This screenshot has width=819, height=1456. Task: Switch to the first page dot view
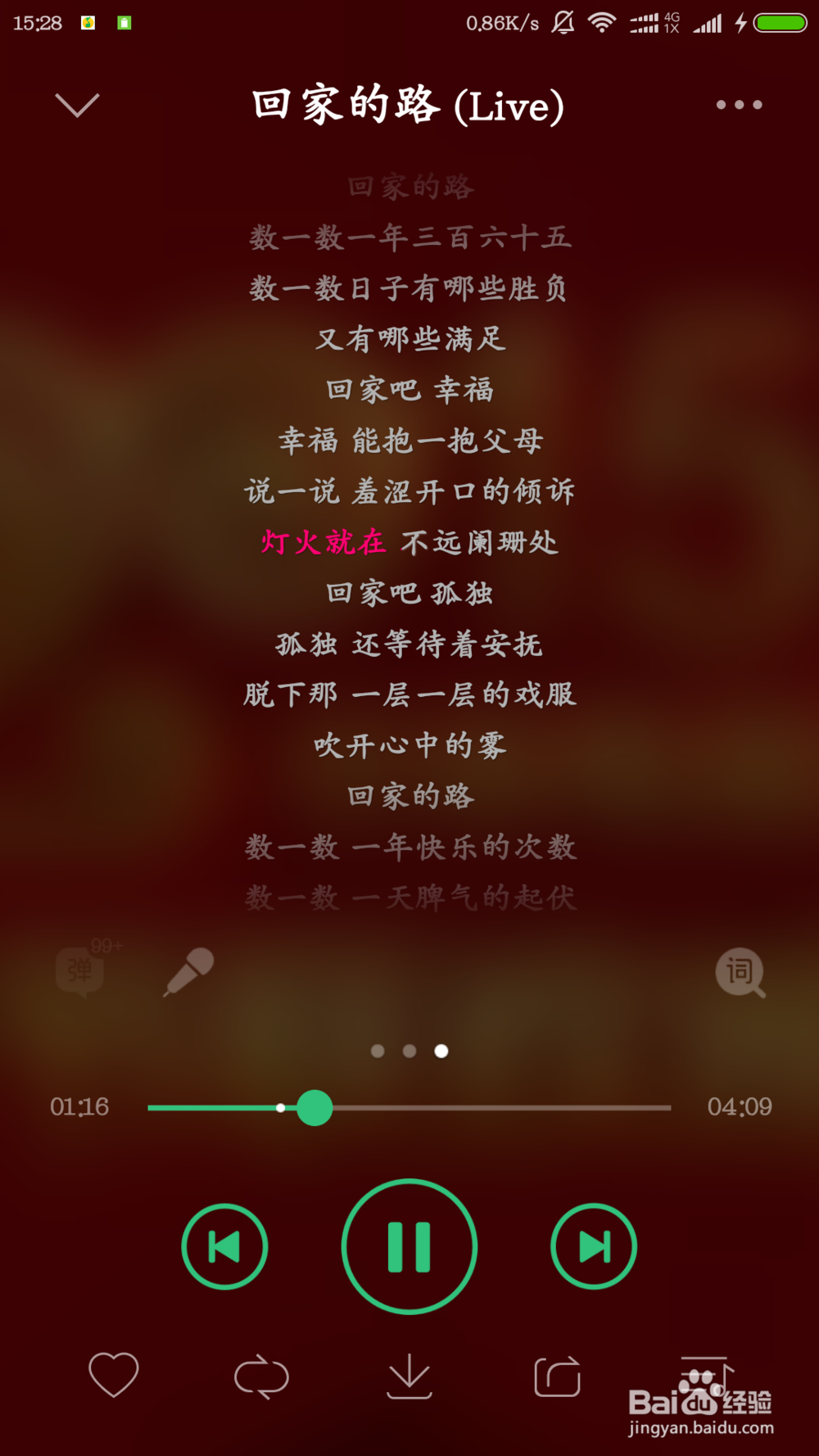(377, 1051)
